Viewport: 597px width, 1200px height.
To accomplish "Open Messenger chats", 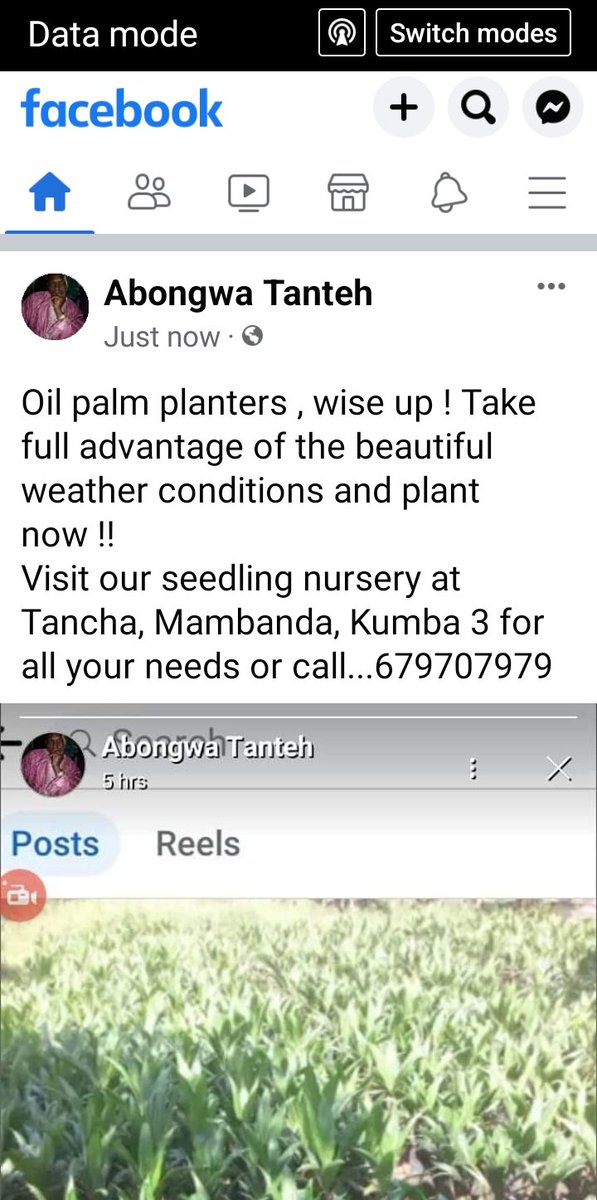I will point(553,107).
